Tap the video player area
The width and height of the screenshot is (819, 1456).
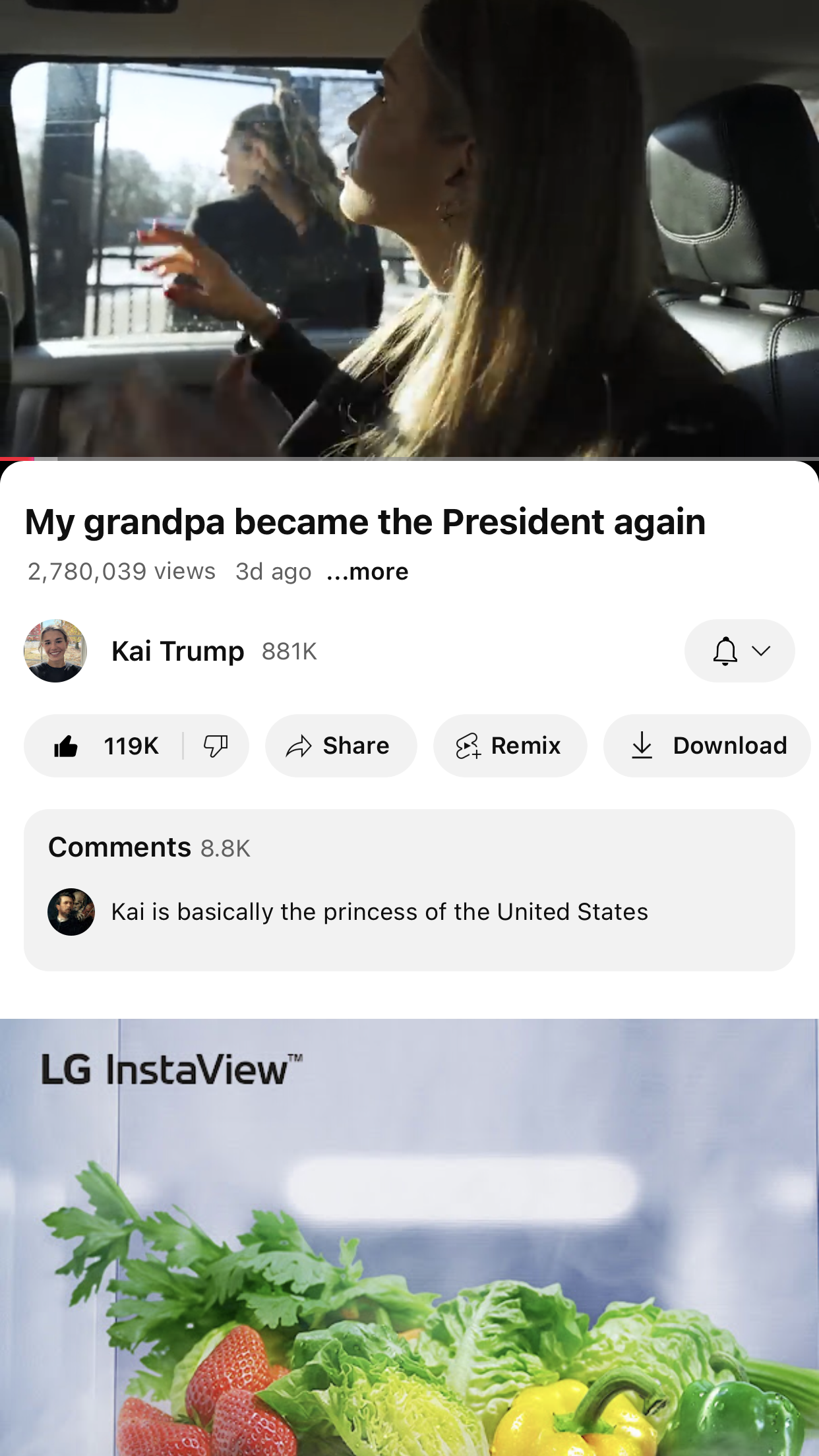(409, 229)
